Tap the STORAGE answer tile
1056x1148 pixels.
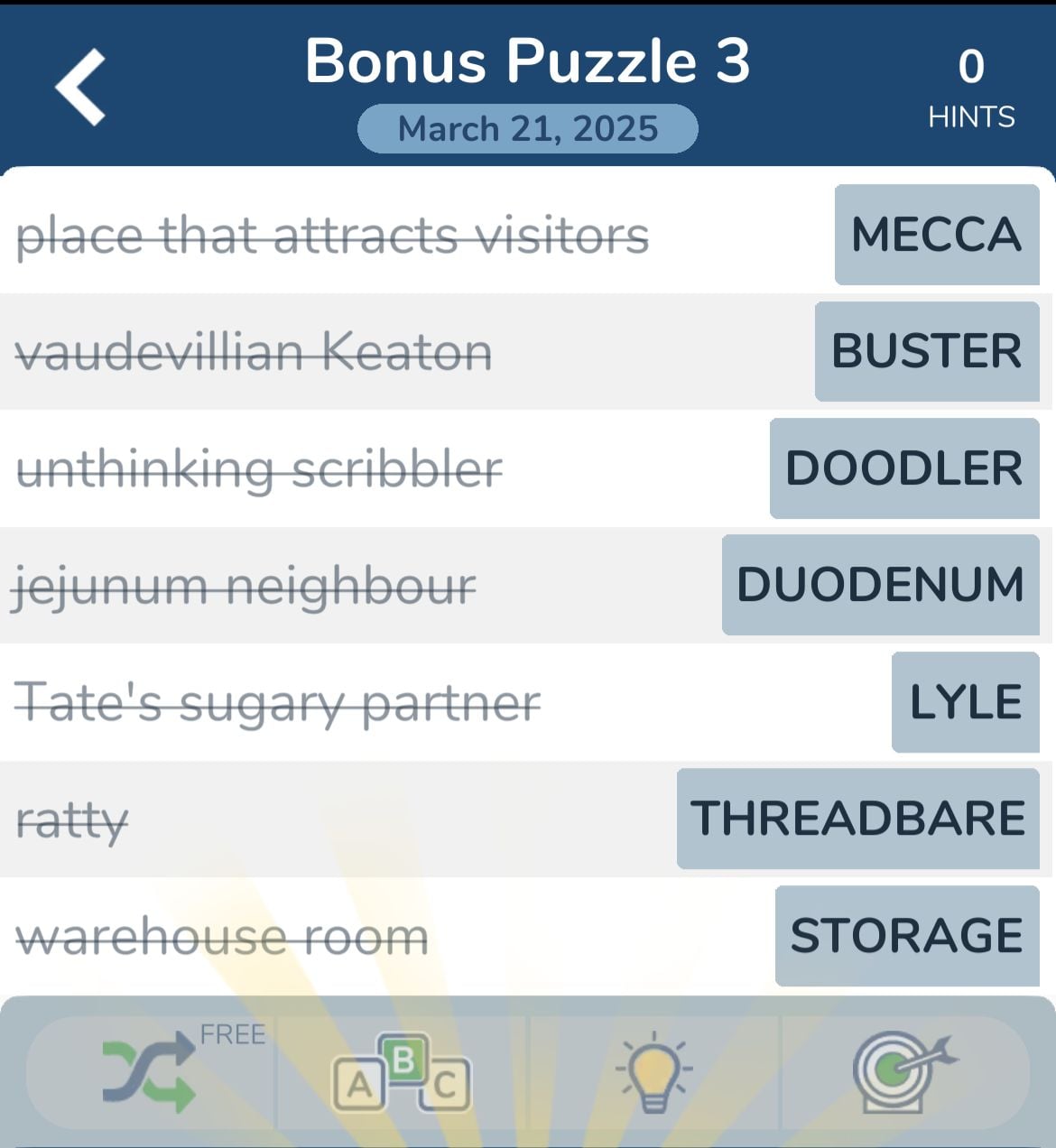pos(906,936)
